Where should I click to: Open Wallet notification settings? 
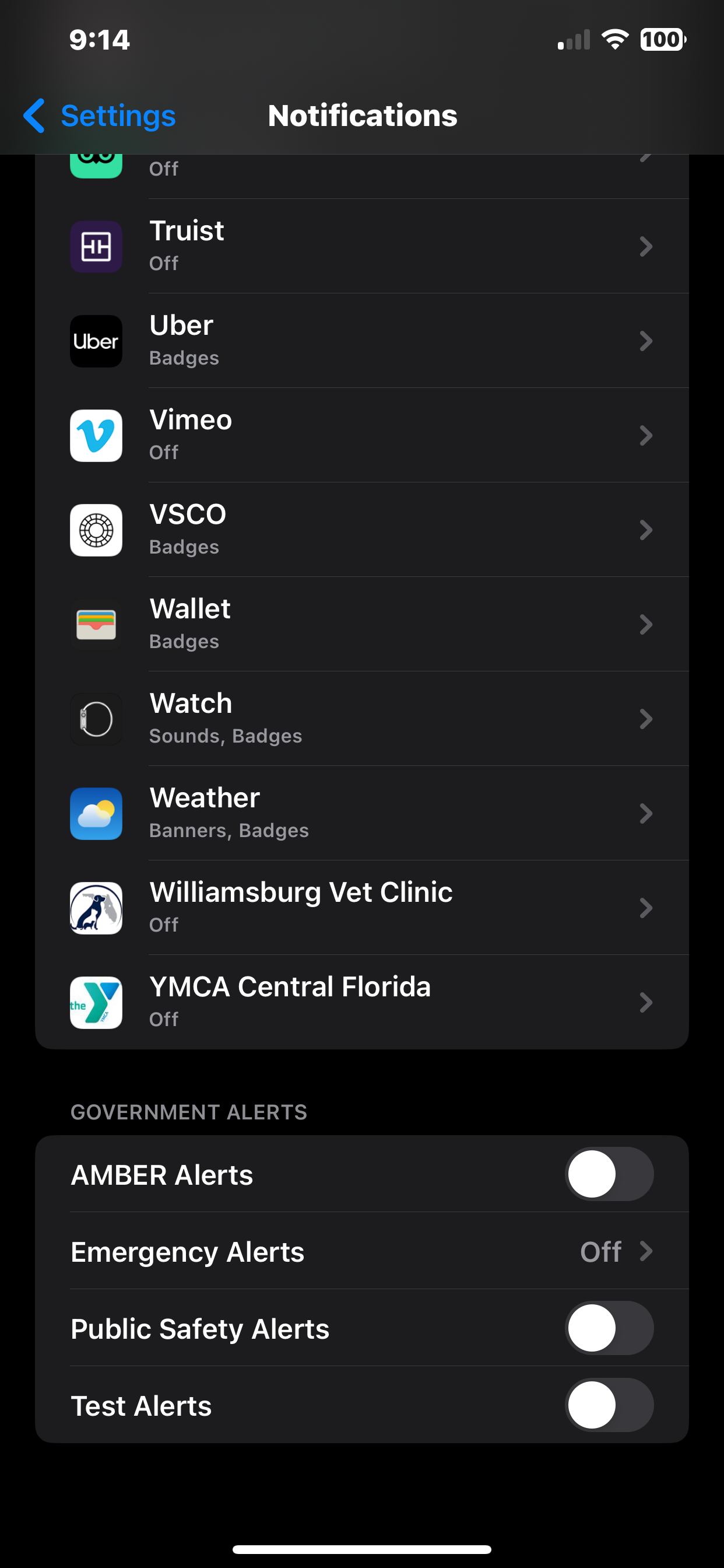coord(362,624)
